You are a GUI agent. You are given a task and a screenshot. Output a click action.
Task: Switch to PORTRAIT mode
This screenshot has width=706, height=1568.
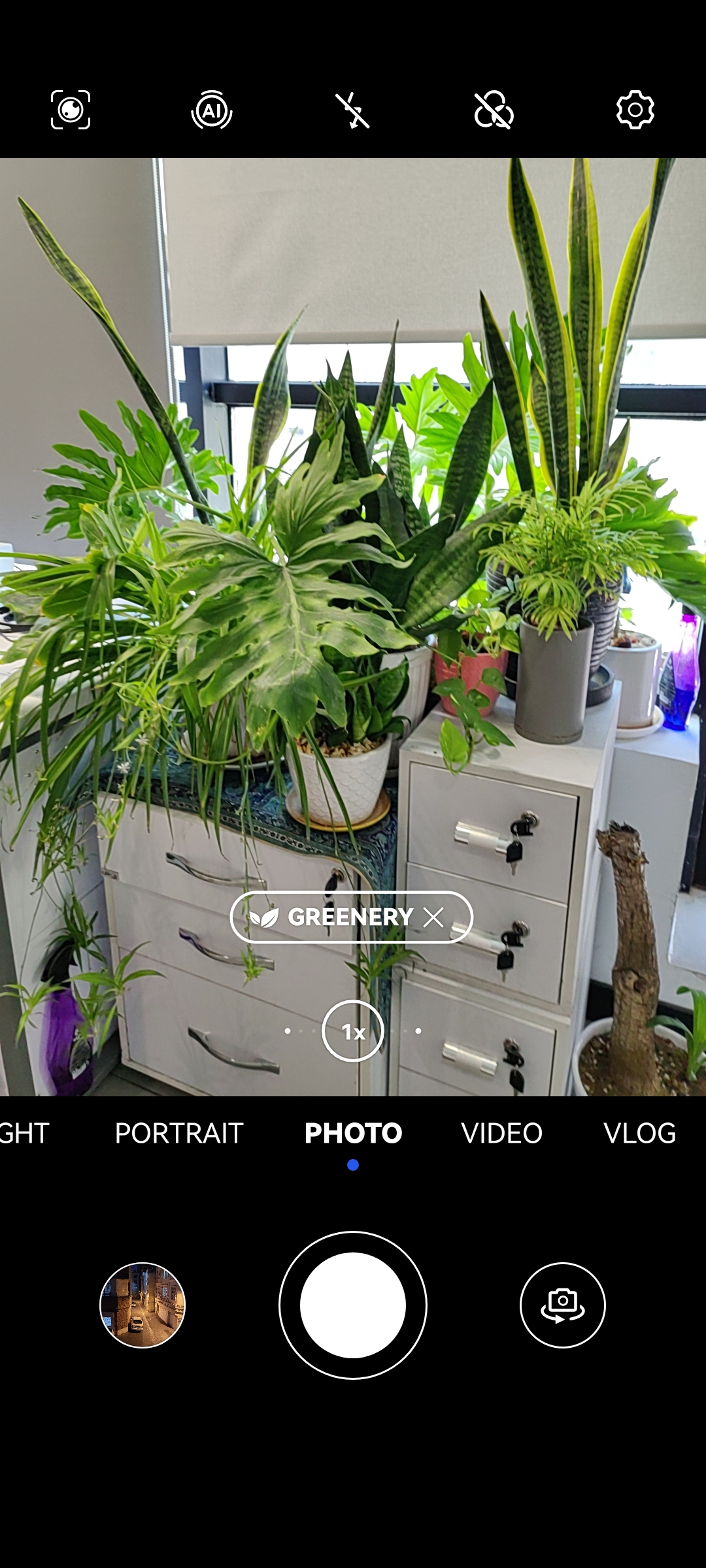[x=179, y=1133]
